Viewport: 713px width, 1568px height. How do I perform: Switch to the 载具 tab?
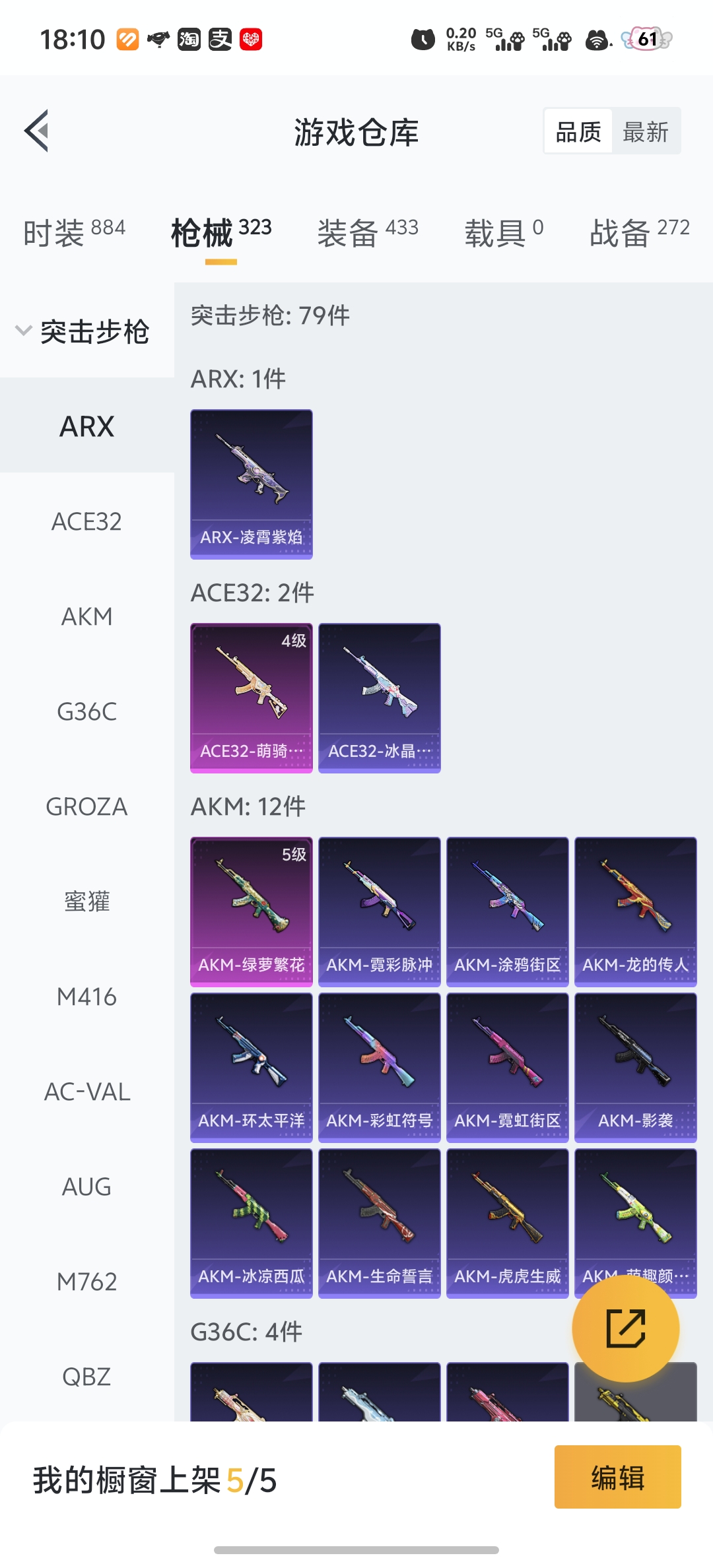pos(503,232)
